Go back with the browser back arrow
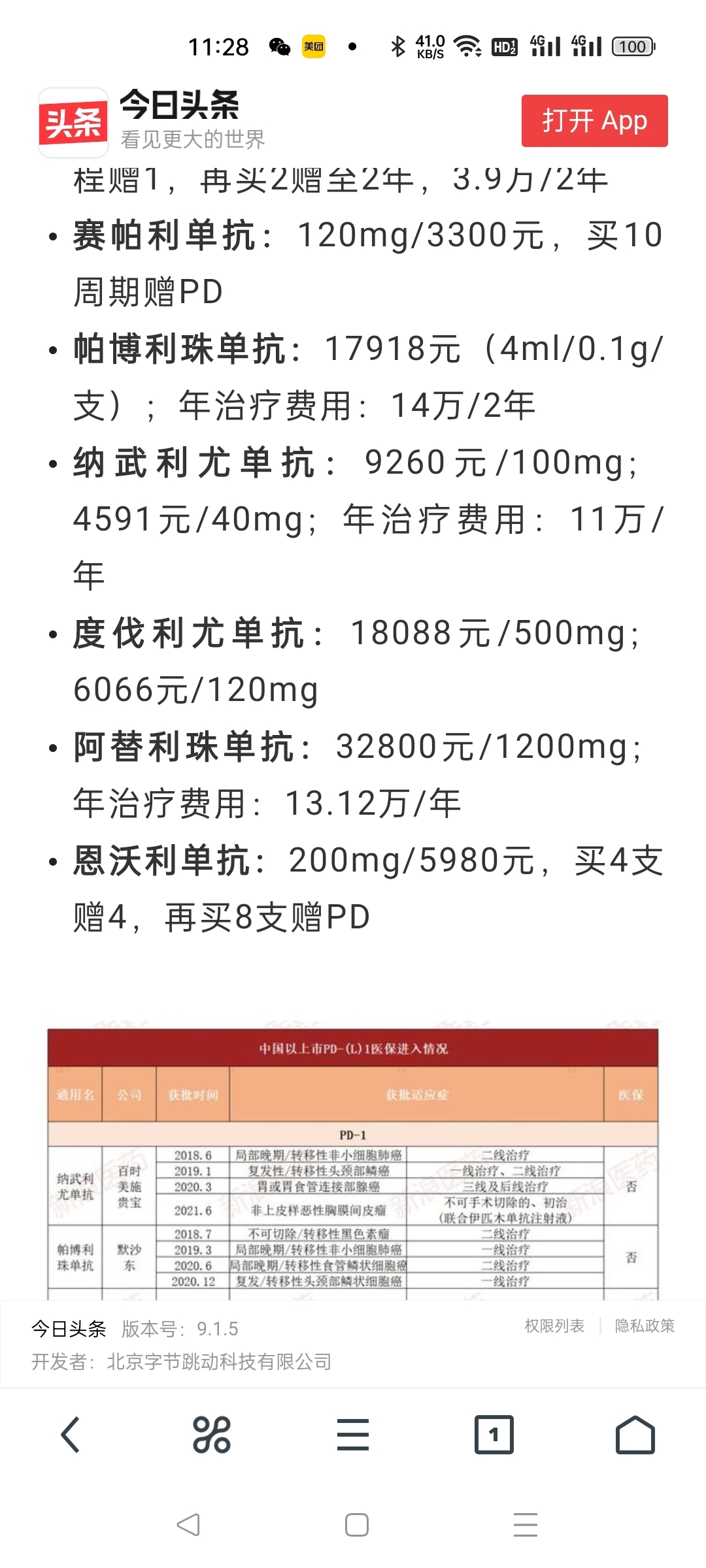The image size is (706, 1568). pyautogui.click(x=71, y=1435)
